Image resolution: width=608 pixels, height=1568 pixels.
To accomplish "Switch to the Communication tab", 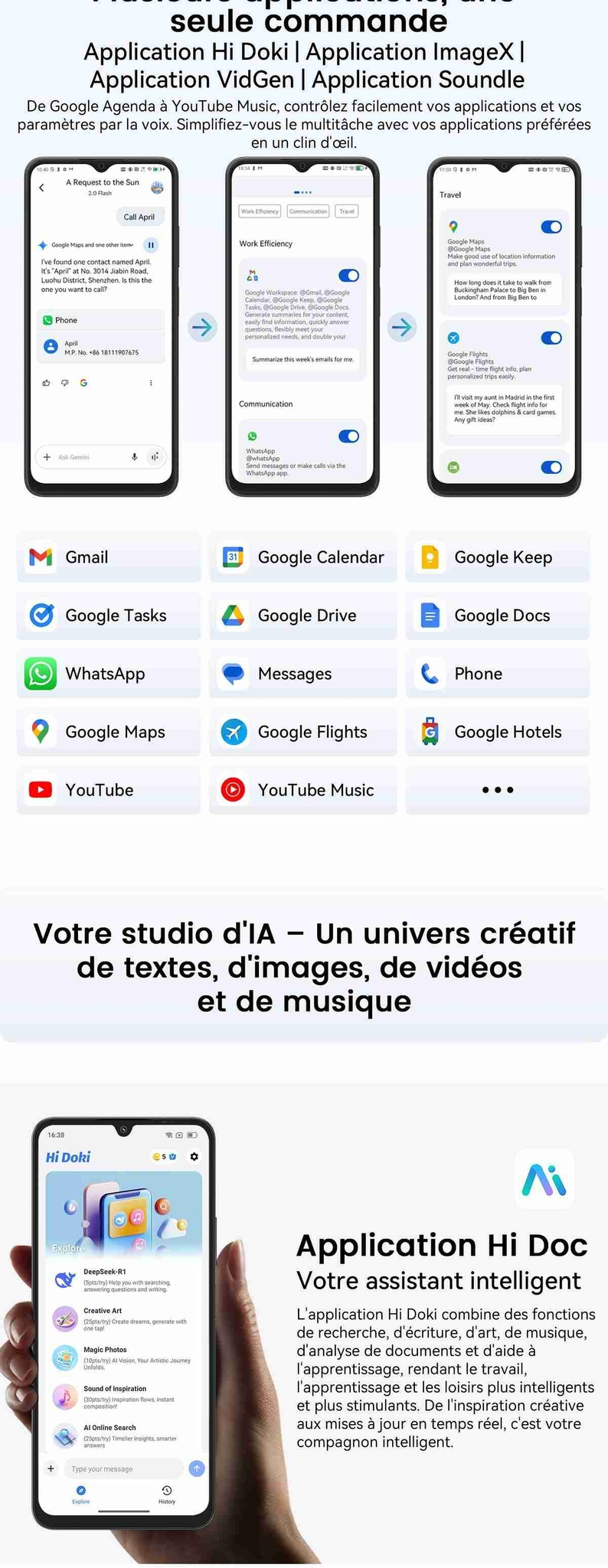I will click(307, 211).
